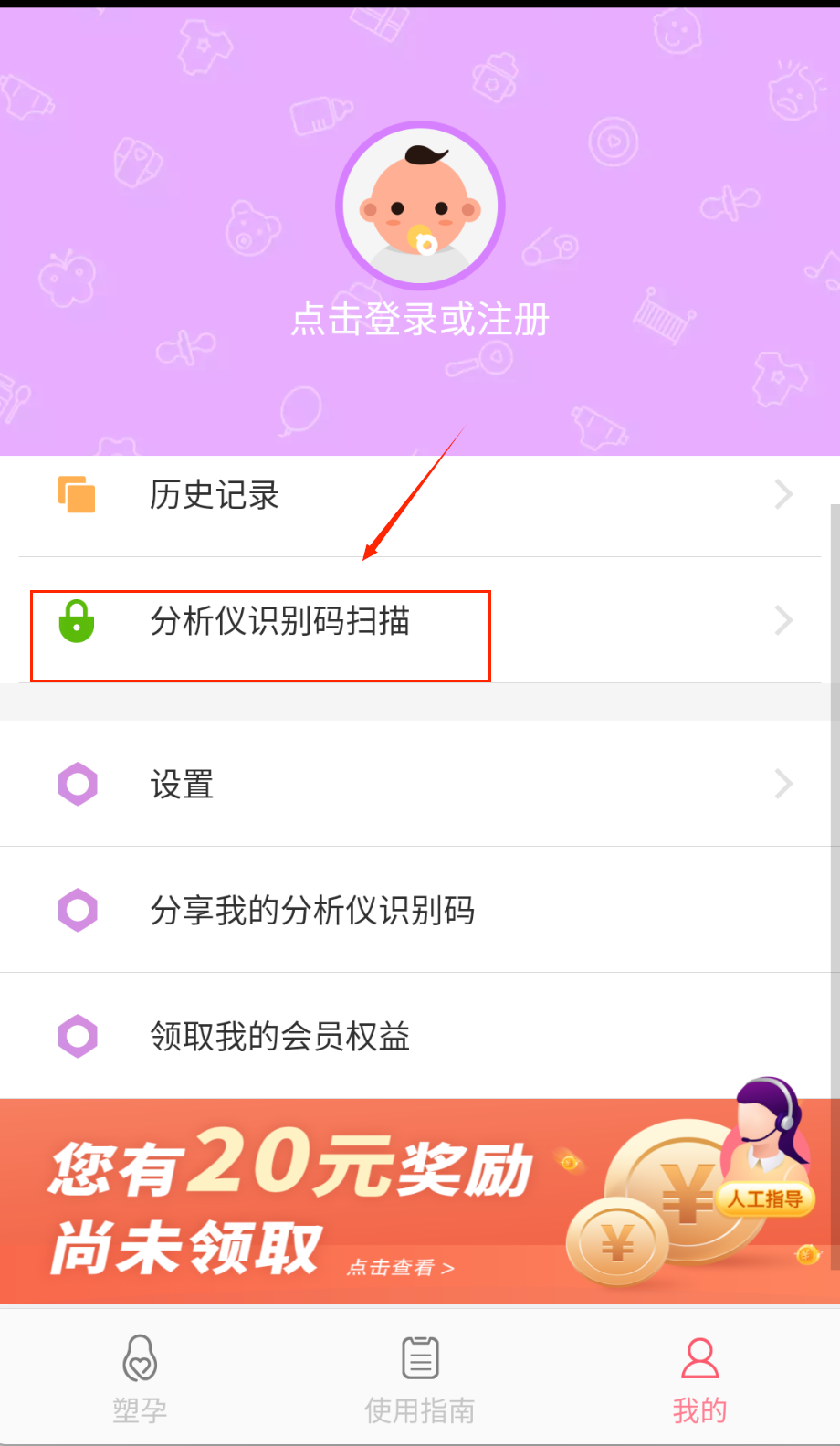840x1446 pixels.
Task: Open 设置 settings
Action: [420, 785]
